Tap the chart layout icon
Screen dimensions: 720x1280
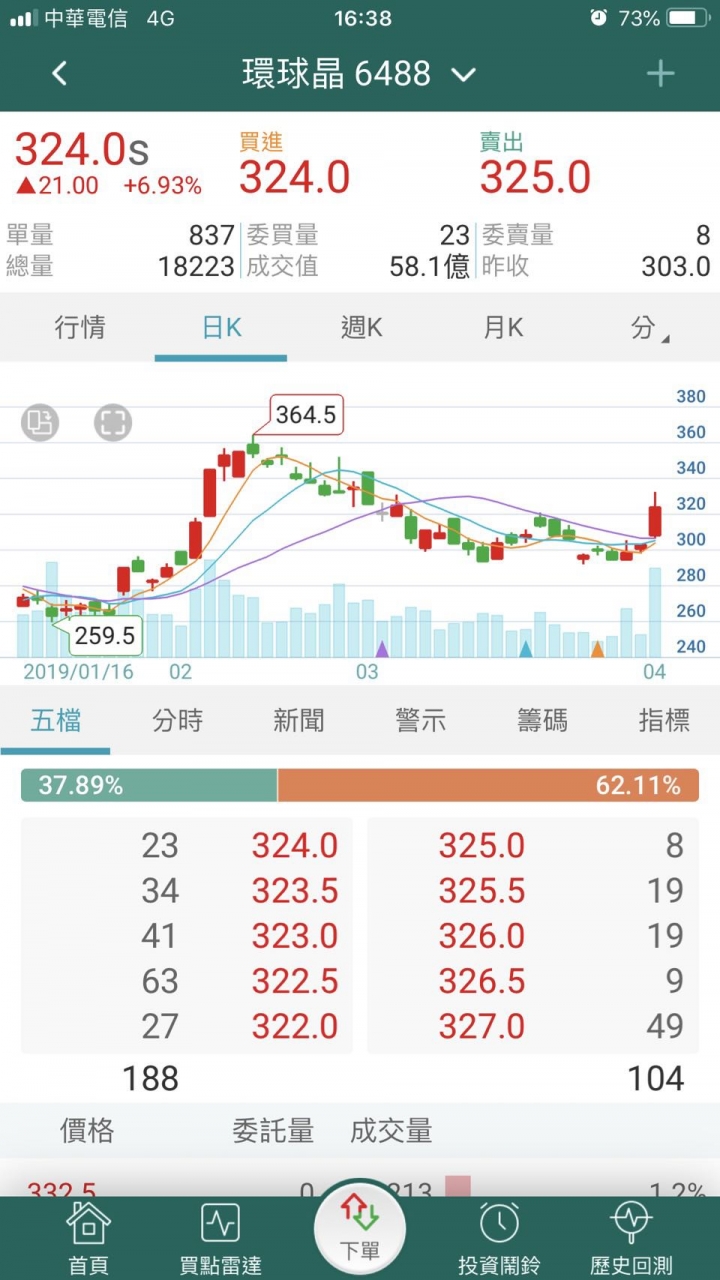40,423
